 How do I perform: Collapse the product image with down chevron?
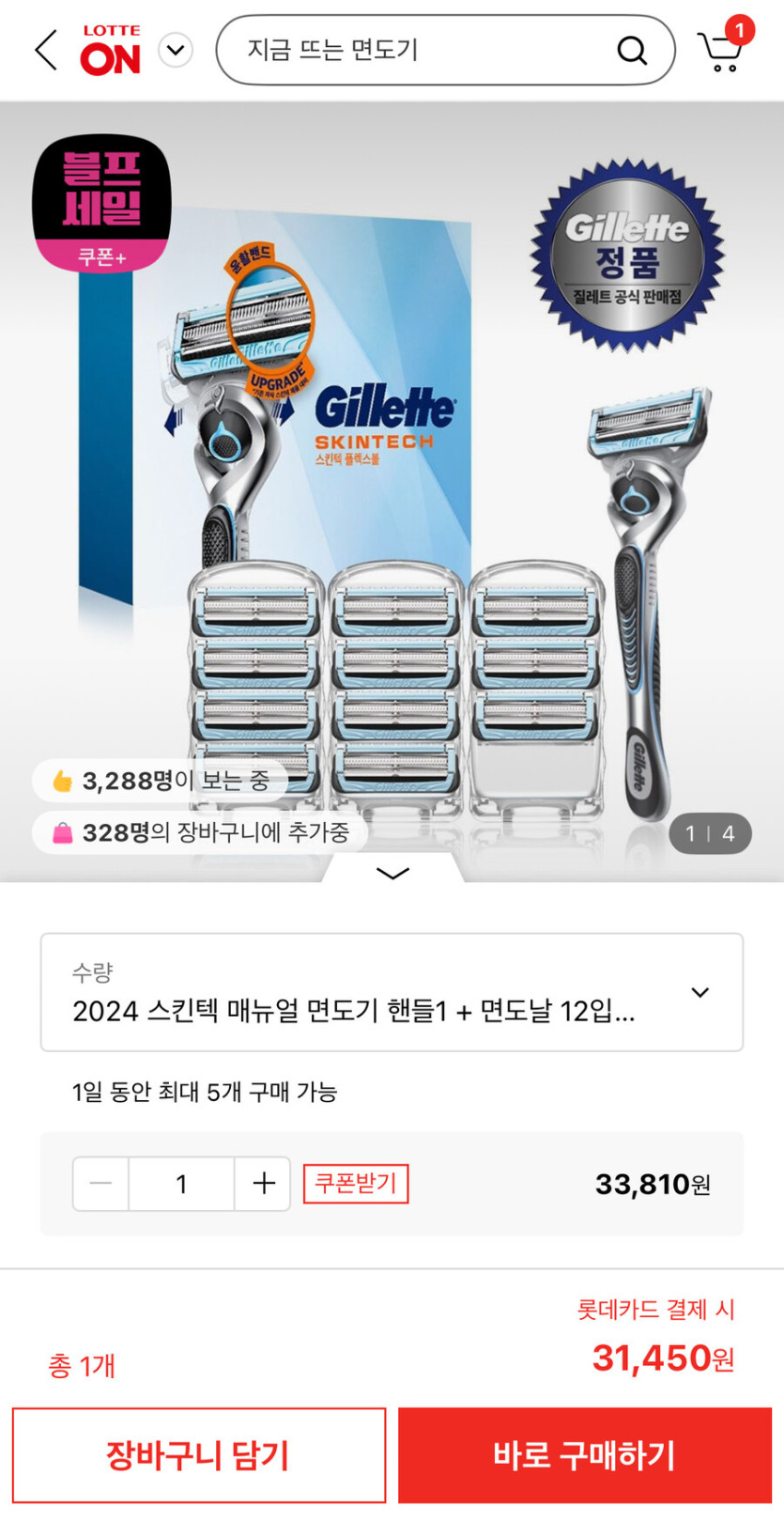click(x=392, y=874)
